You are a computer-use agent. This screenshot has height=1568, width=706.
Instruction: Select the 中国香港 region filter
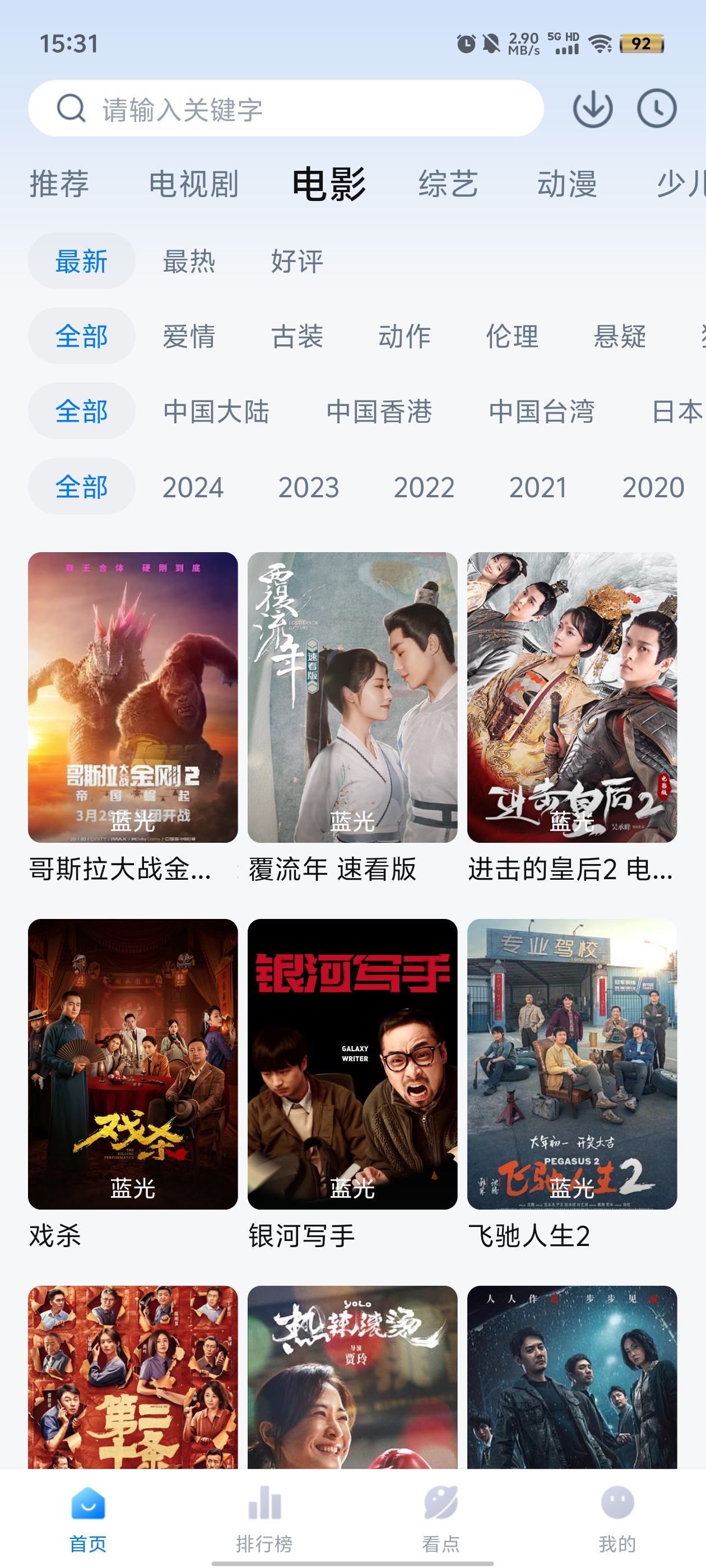(x=379, y=412)
